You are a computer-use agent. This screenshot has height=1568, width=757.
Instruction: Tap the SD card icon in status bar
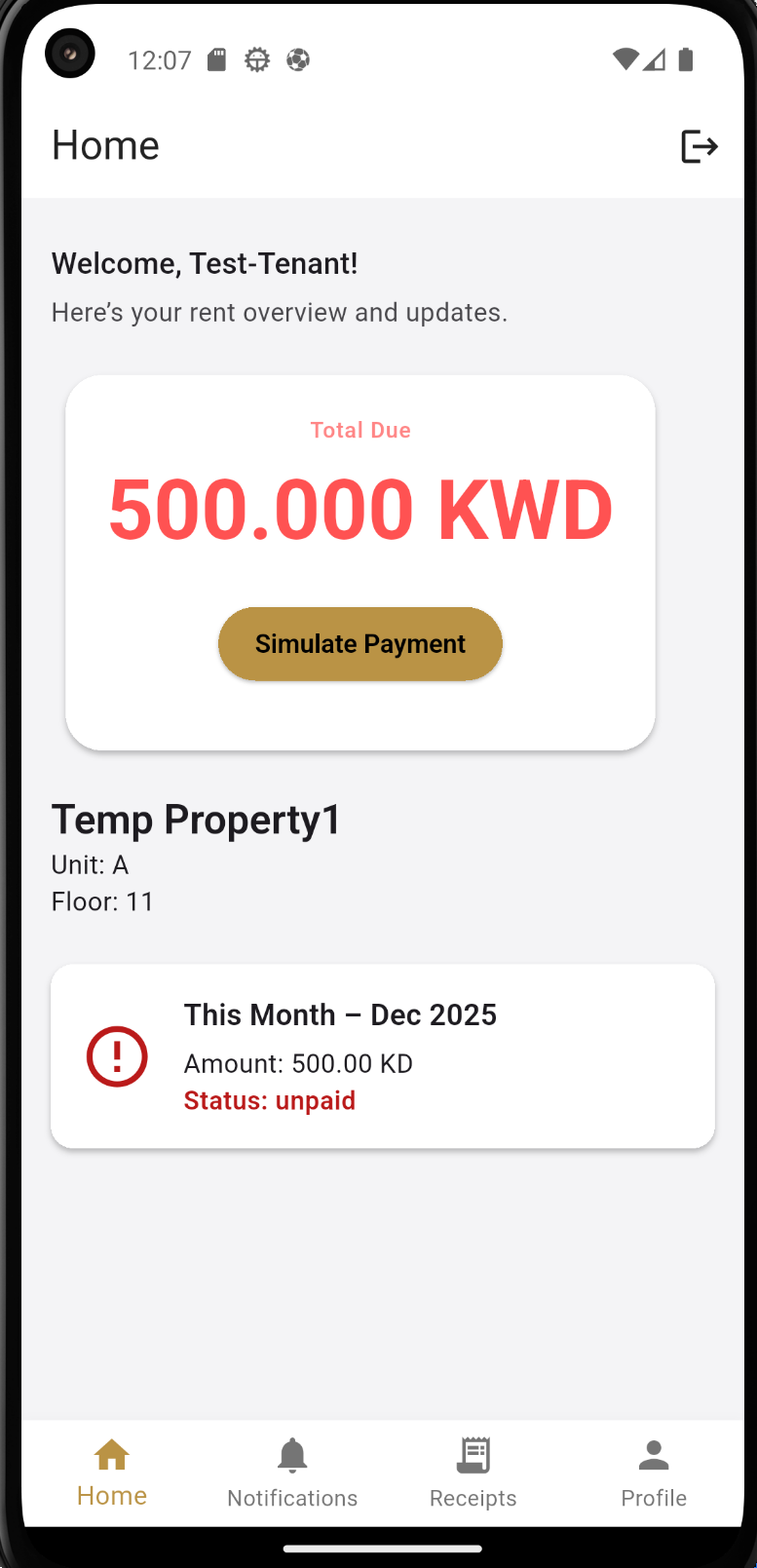pos(216,59)
